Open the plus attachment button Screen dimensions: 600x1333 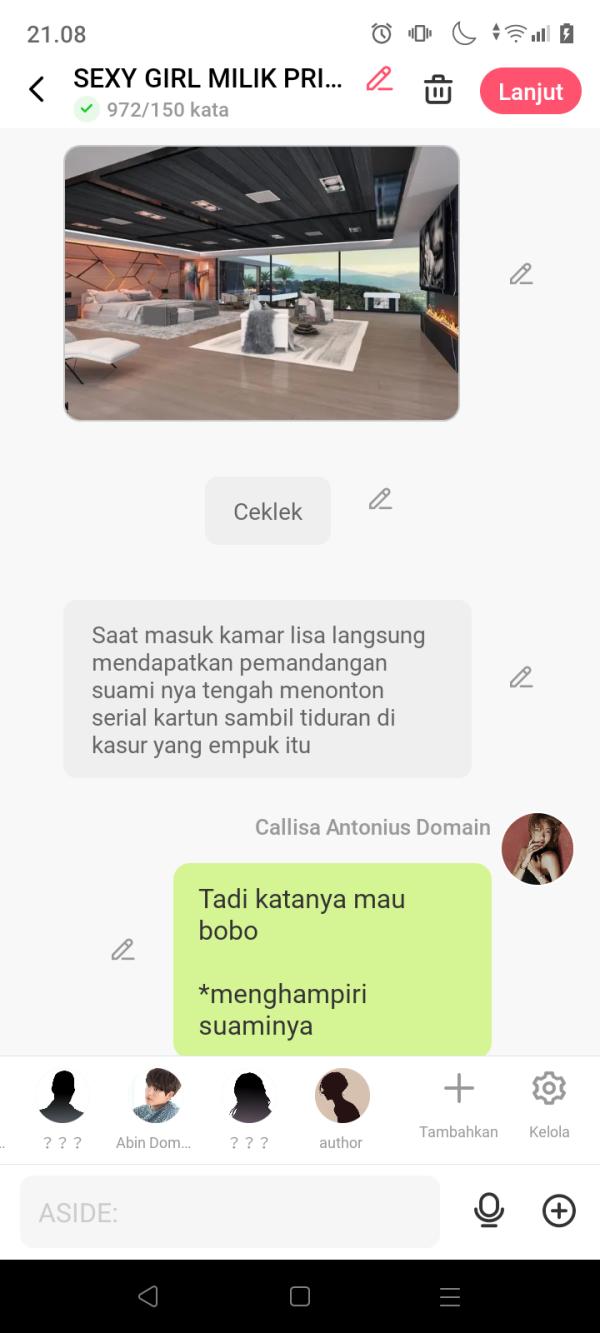click(559, 1211)
